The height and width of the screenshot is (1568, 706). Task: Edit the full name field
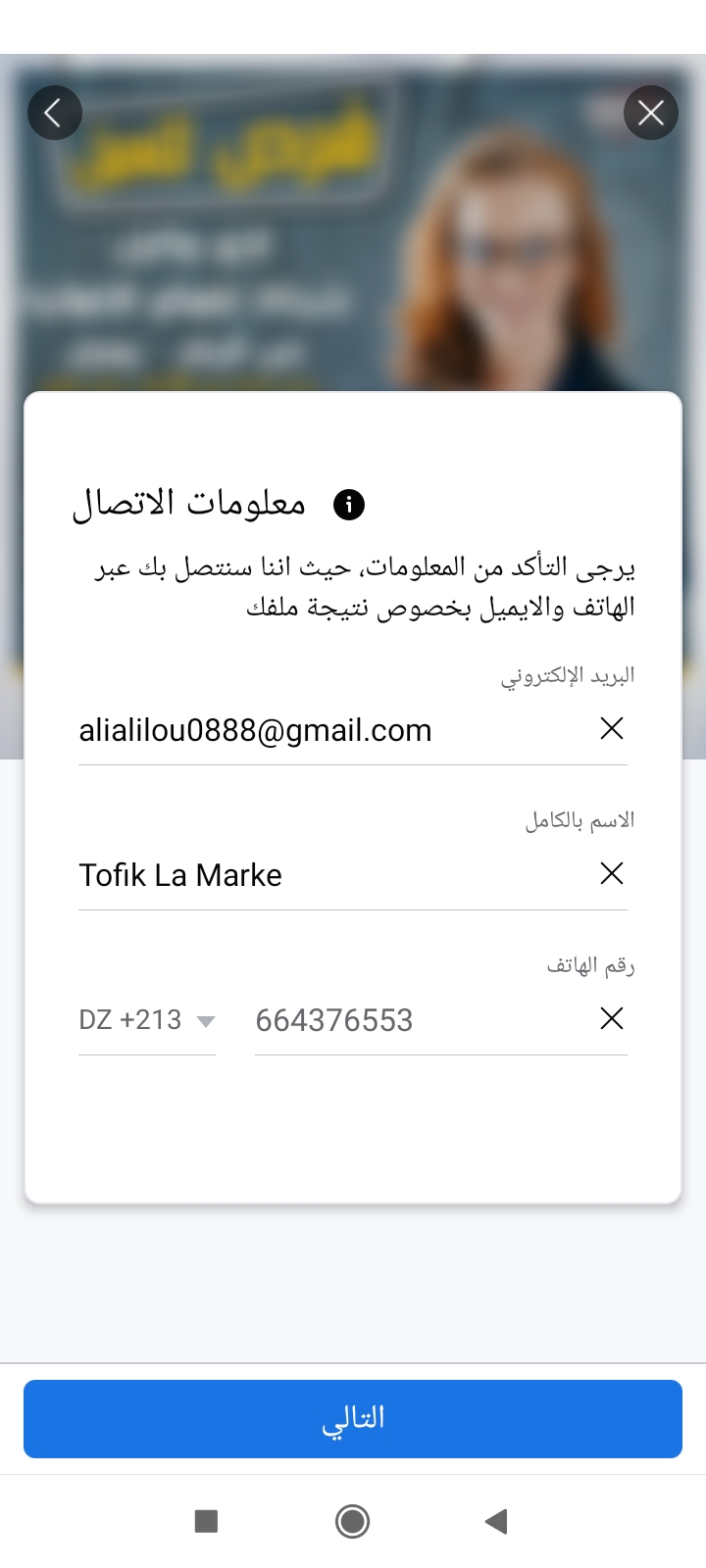tap(333, 875)
